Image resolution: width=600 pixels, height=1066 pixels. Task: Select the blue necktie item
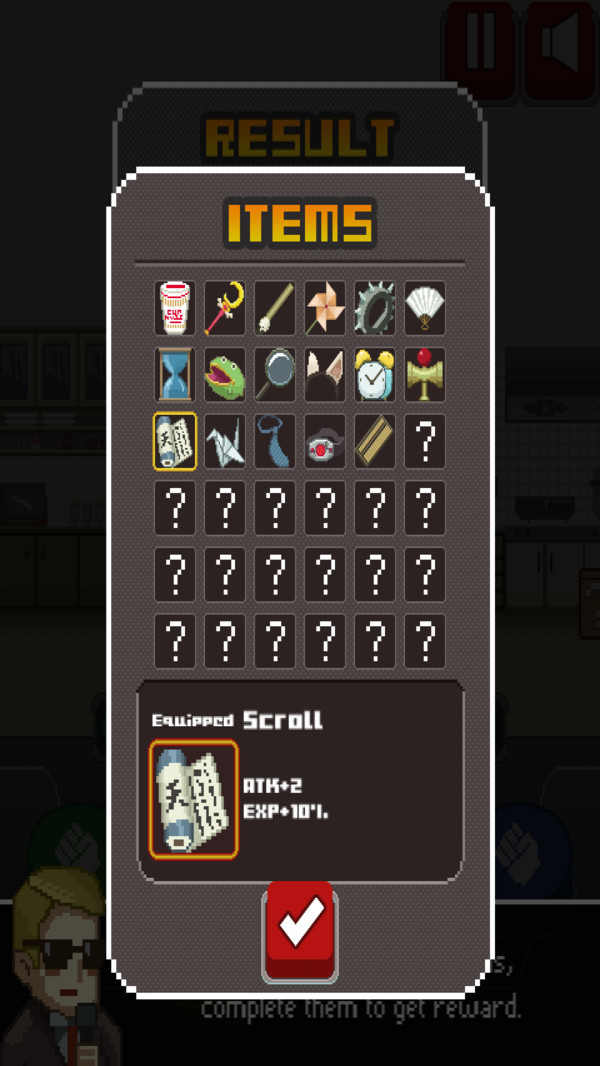(x=275, y=441)
